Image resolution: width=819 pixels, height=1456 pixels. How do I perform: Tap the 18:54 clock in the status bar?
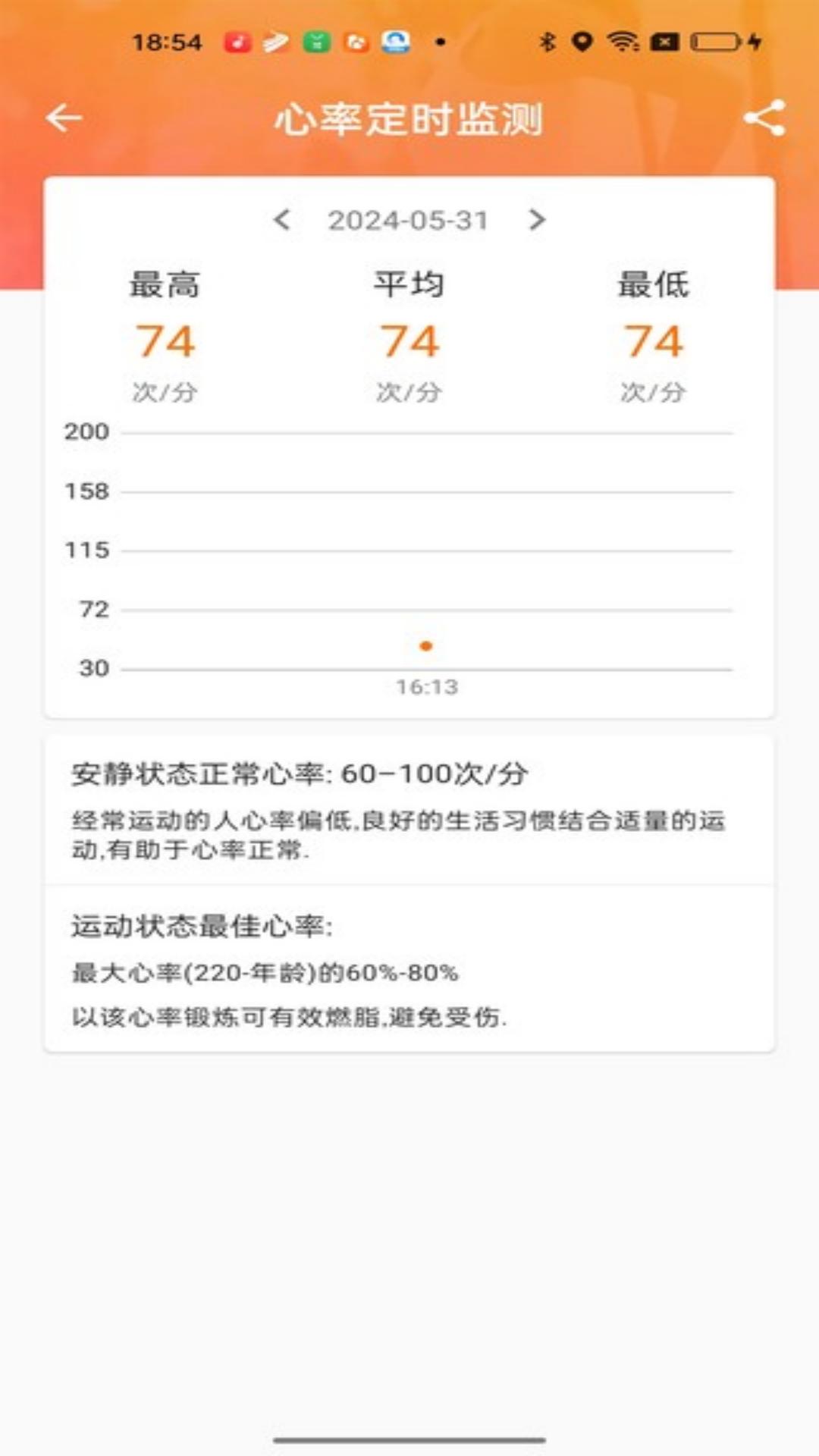click(165, 42)
